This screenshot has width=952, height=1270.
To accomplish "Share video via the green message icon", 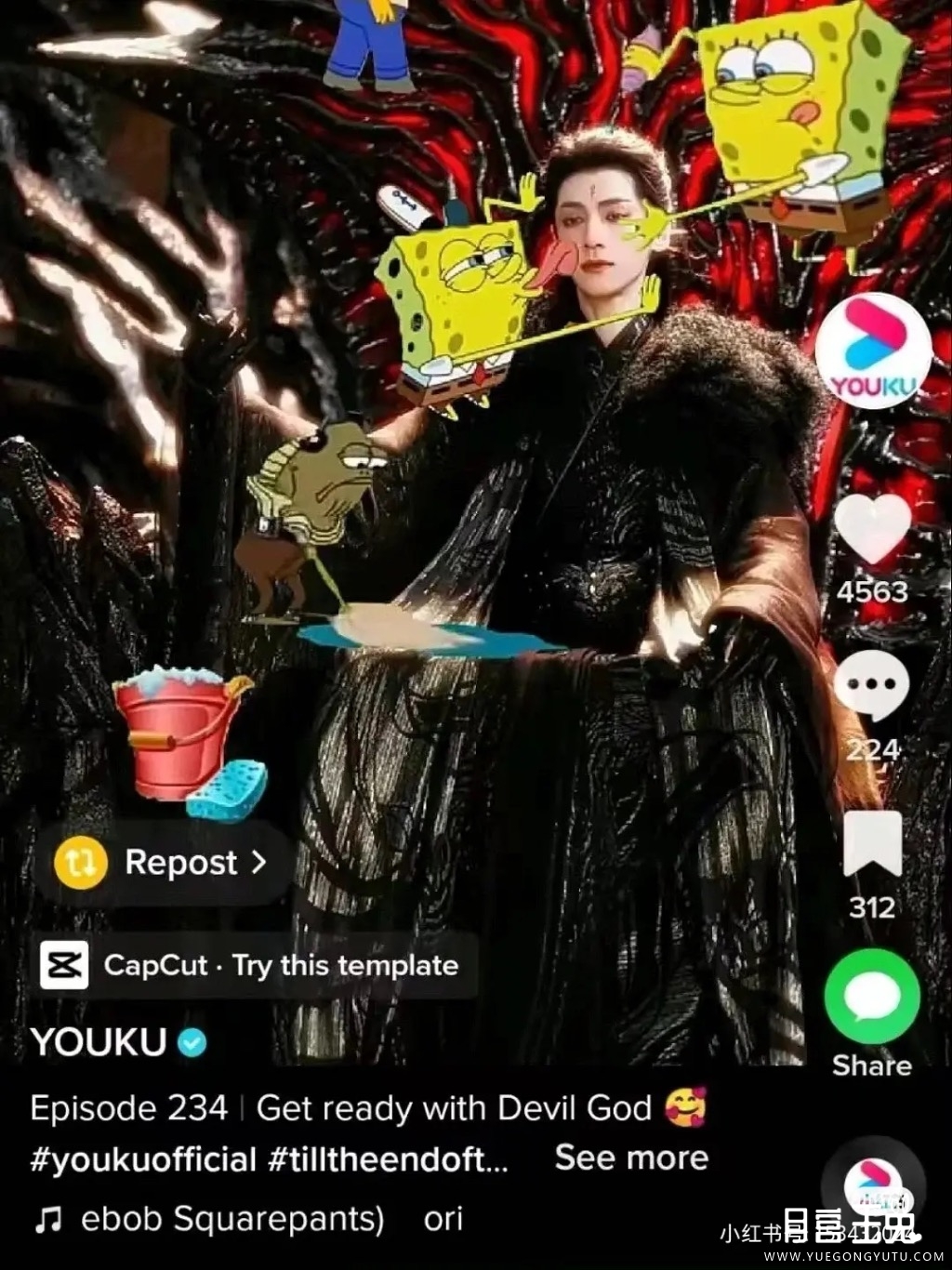I will (871, 997).
